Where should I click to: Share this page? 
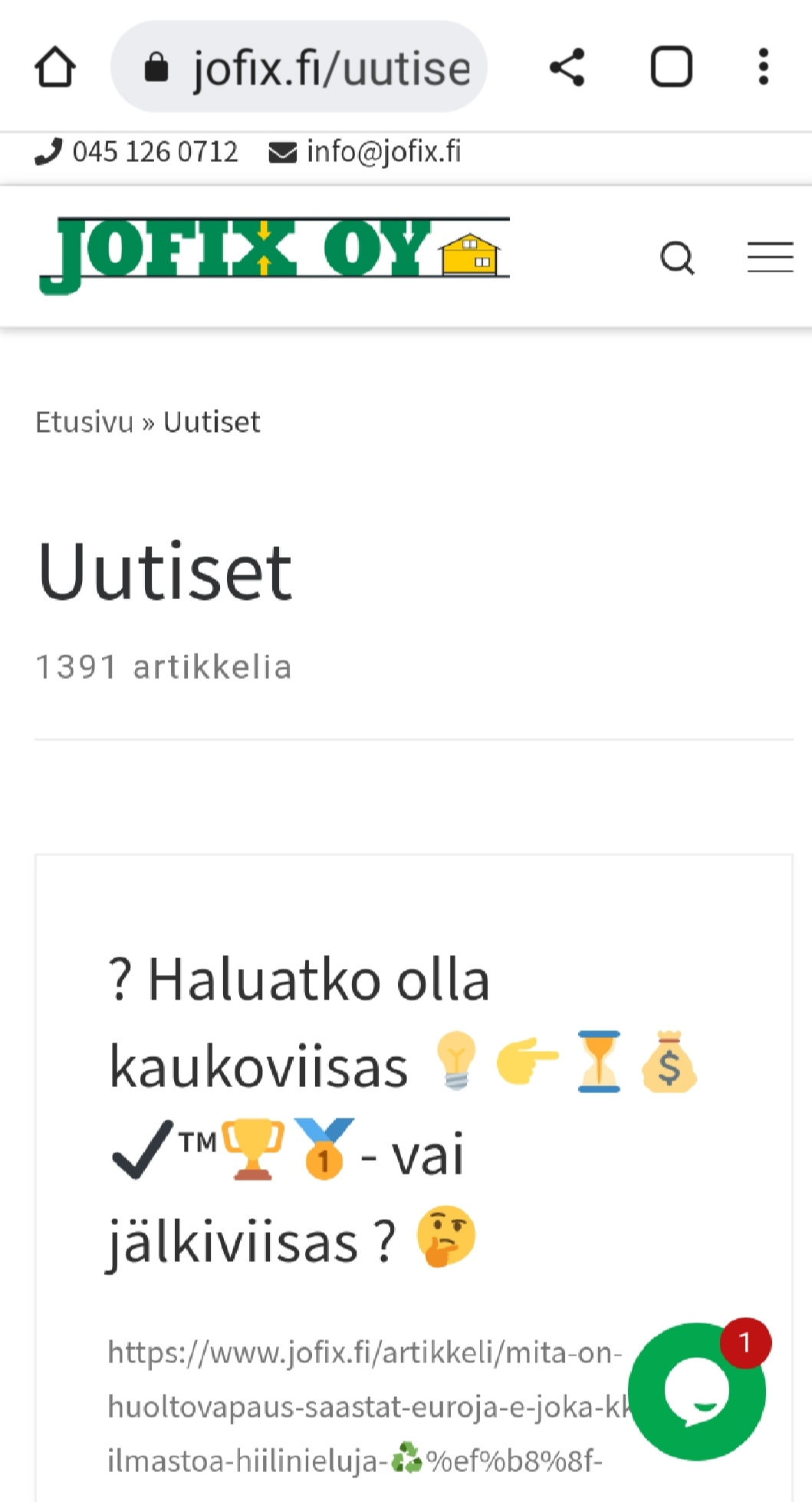(x=567, y=68)
